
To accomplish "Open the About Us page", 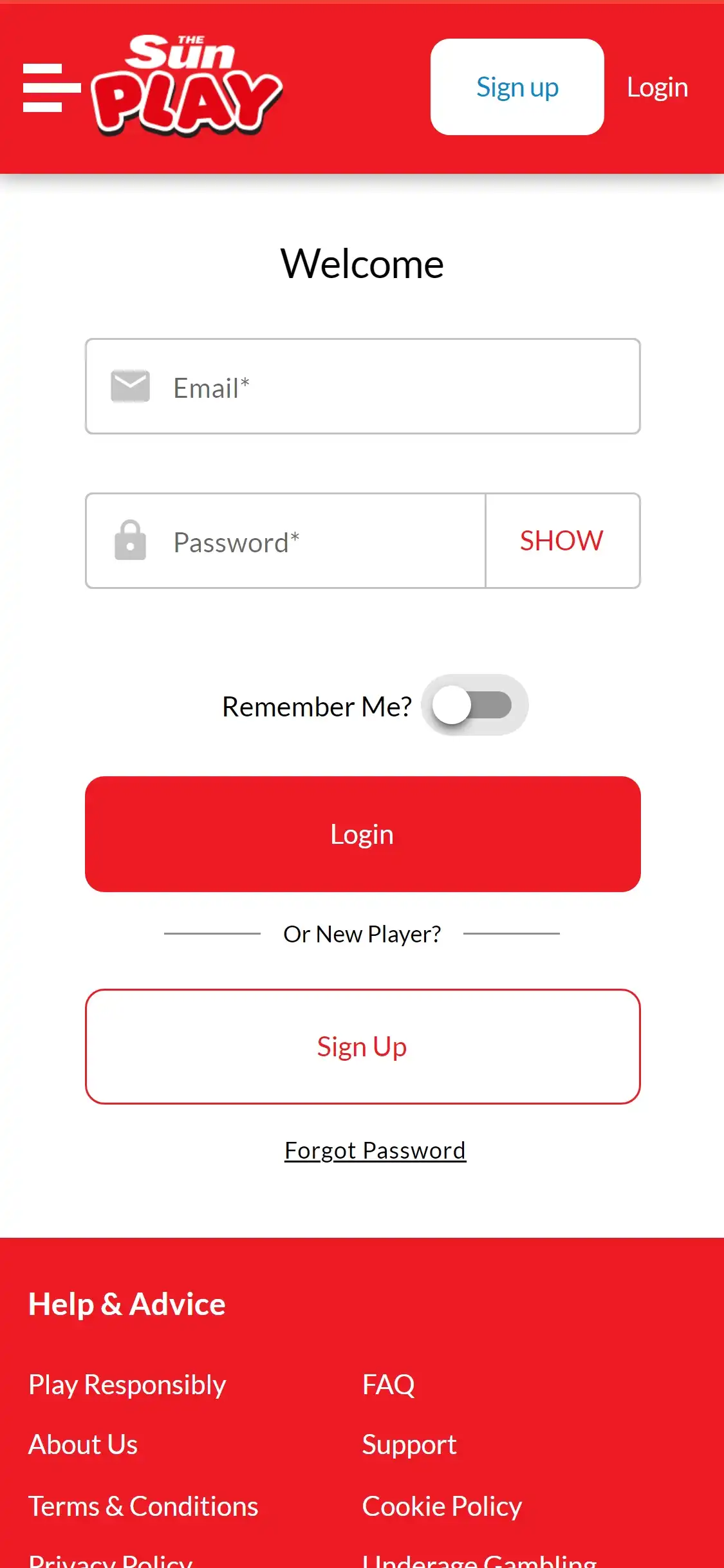I will pos(83,1445).
